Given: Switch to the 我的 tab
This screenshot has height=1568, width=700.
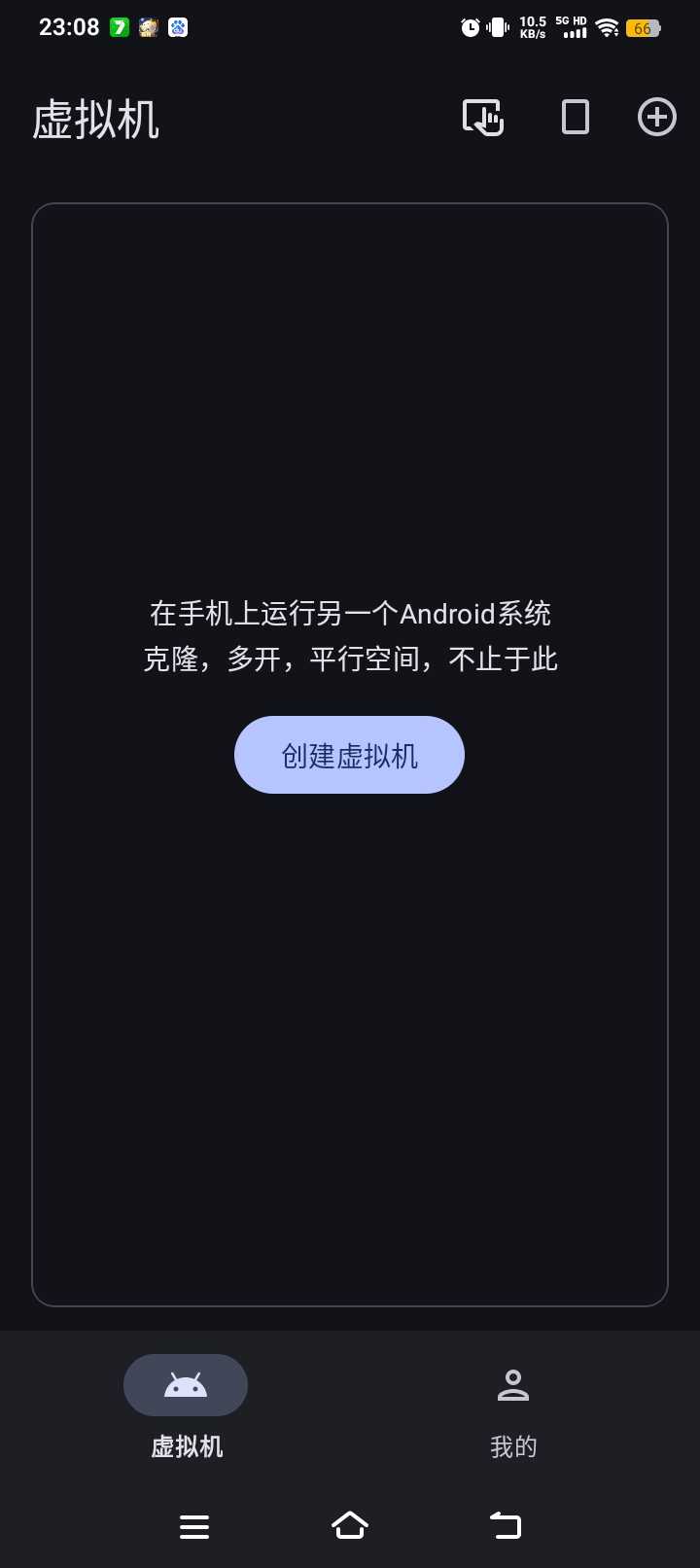Looking at the screenshot, I should point(512,1407).
